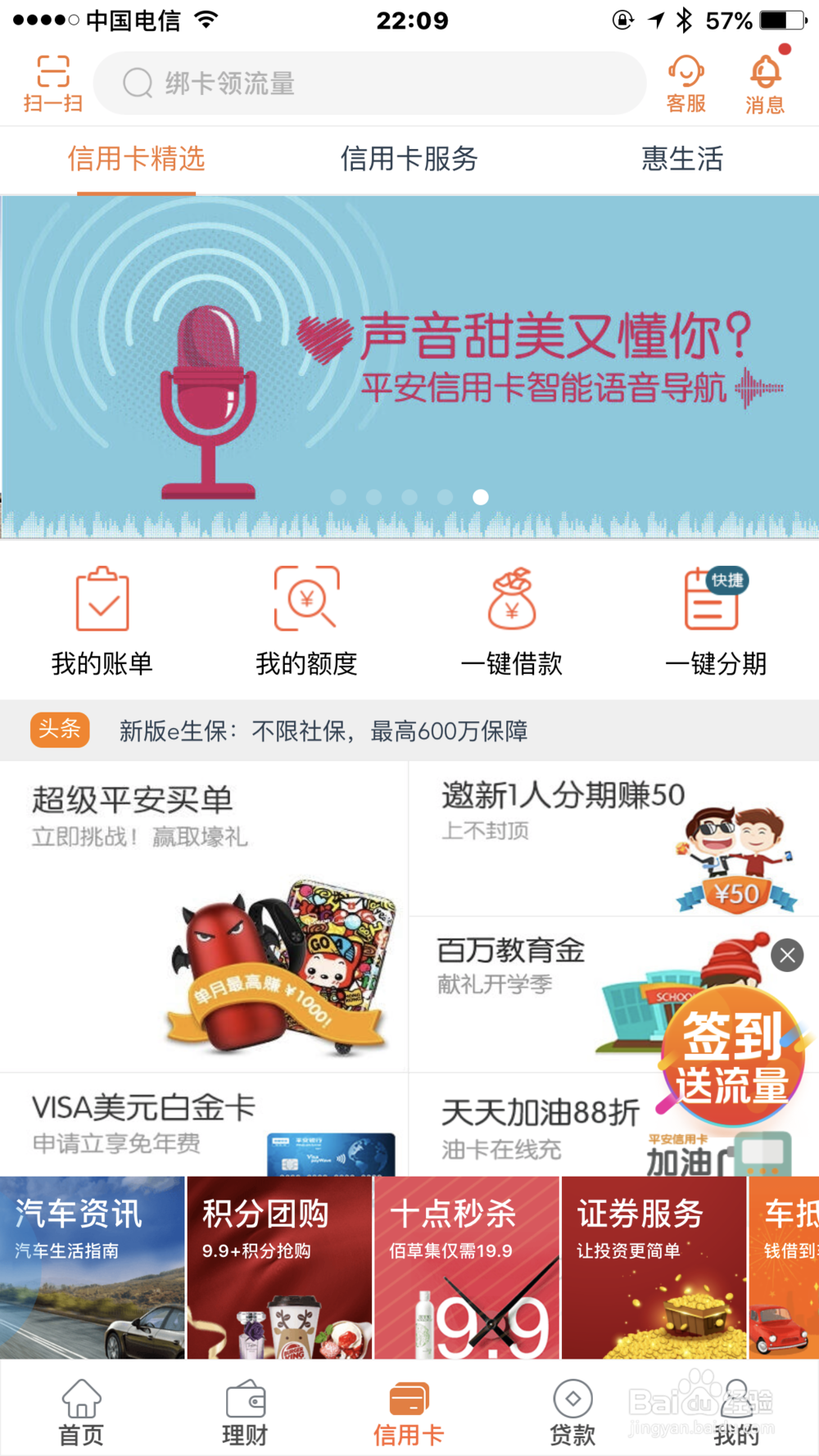Image resolution: width=819 pixels, height=1456 pixels.
Task: Tap the 扫一扫 scan icon
Action: 51,81
